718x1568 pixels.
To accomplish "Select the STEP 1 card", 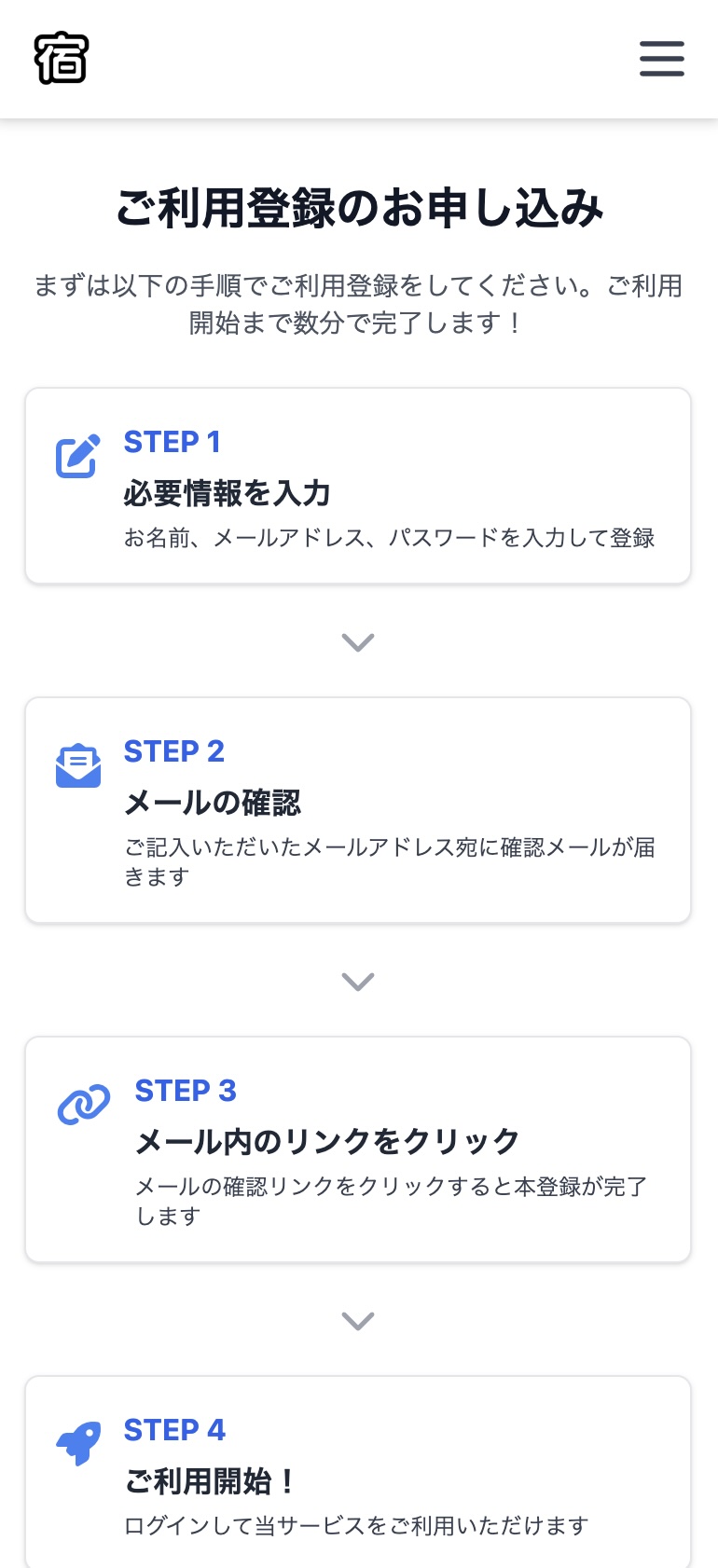I will (357, 485).
